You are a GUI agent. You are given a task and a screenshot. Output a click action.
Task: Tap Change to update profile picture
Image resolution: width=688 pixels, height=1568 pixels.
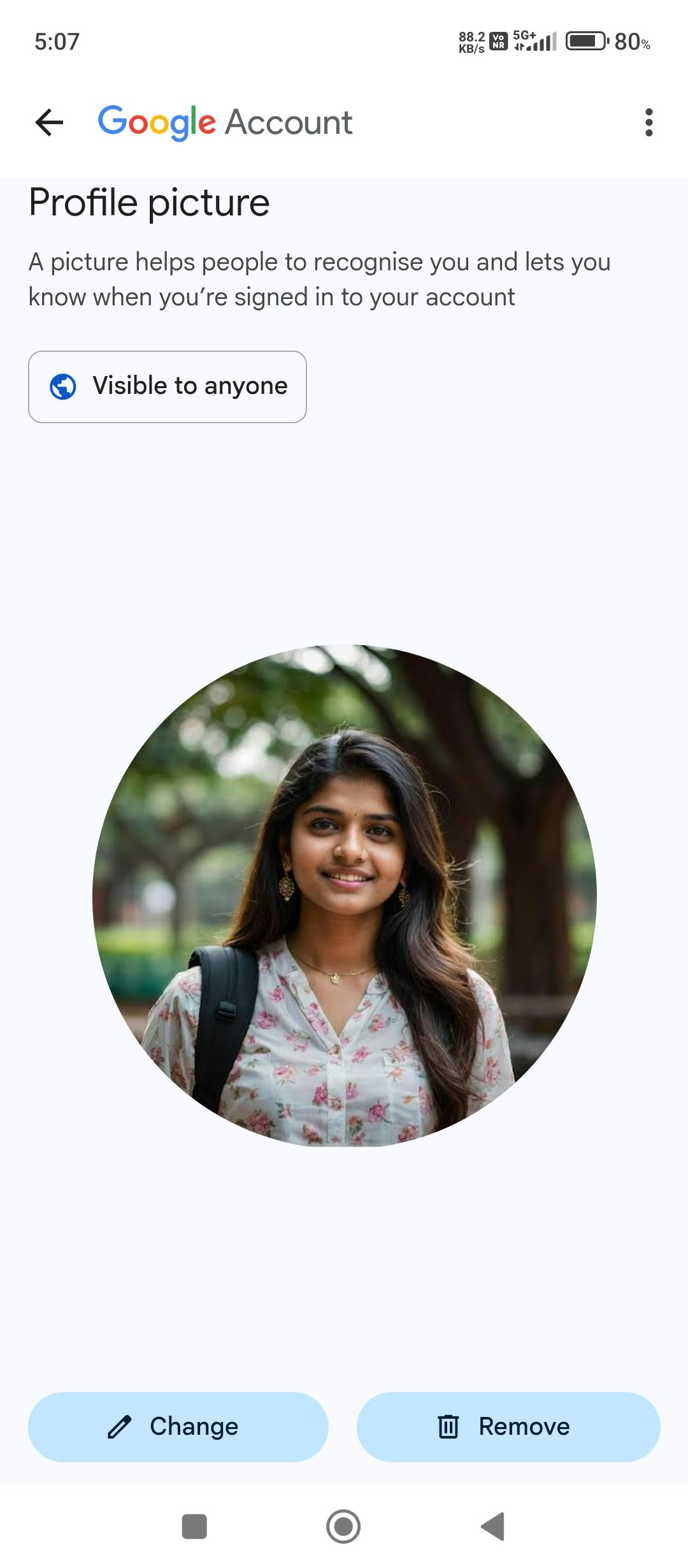click(178, 1426)
